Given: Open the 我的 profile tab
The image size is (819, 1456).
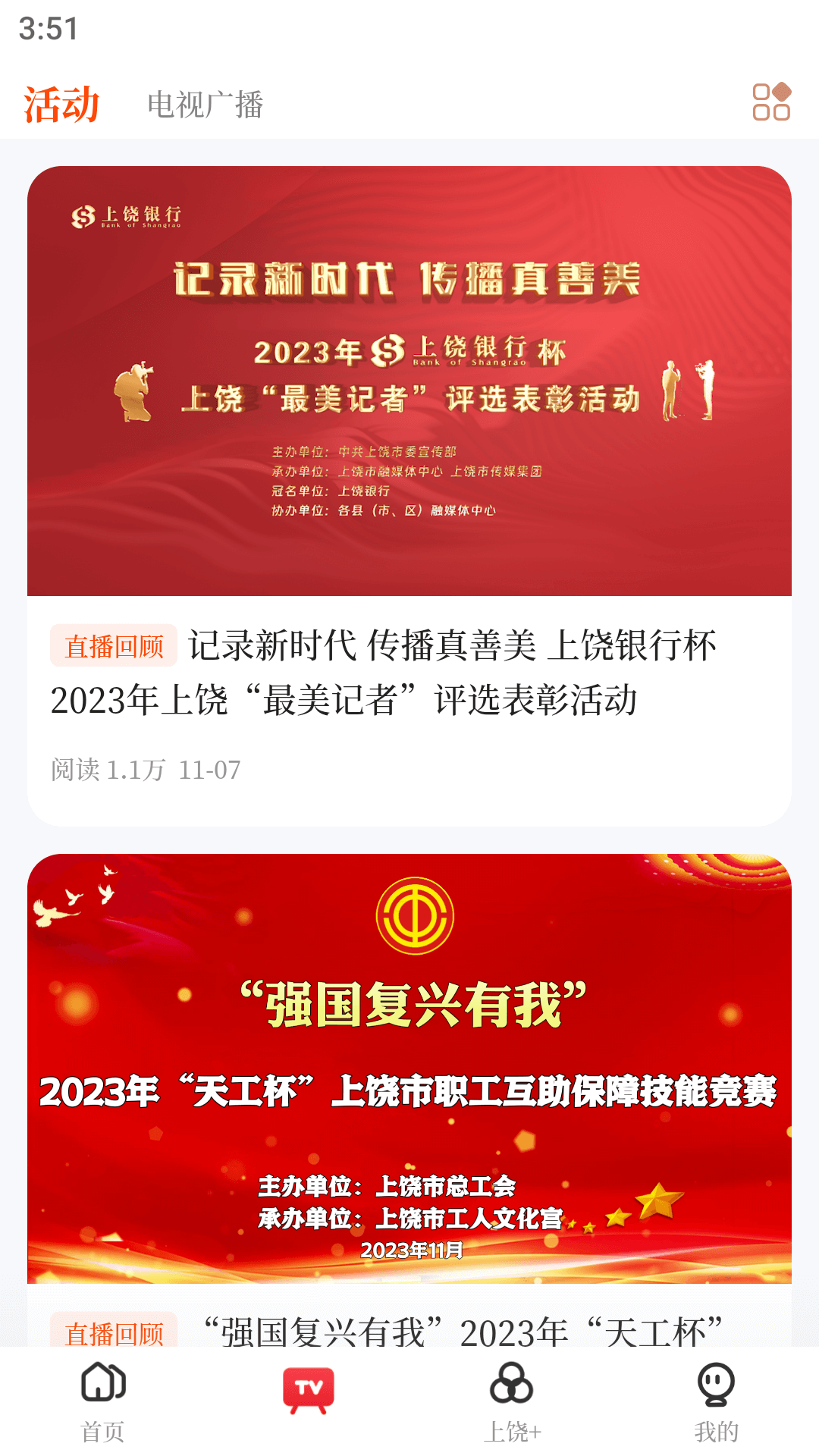Looking at the screenshot, I should click(x=716, y=1401).
